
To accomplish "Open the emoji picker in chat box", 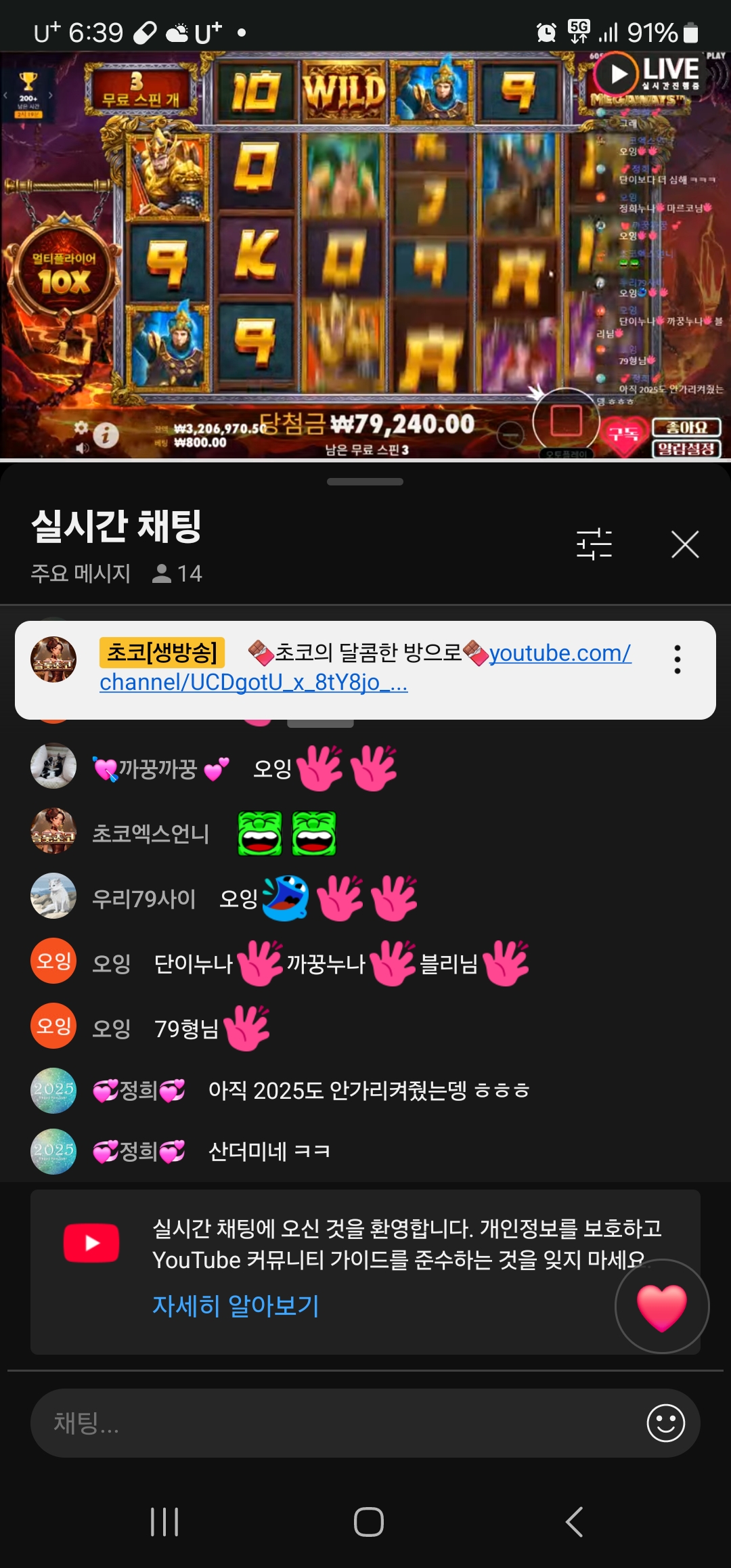I will [665, 1423].
